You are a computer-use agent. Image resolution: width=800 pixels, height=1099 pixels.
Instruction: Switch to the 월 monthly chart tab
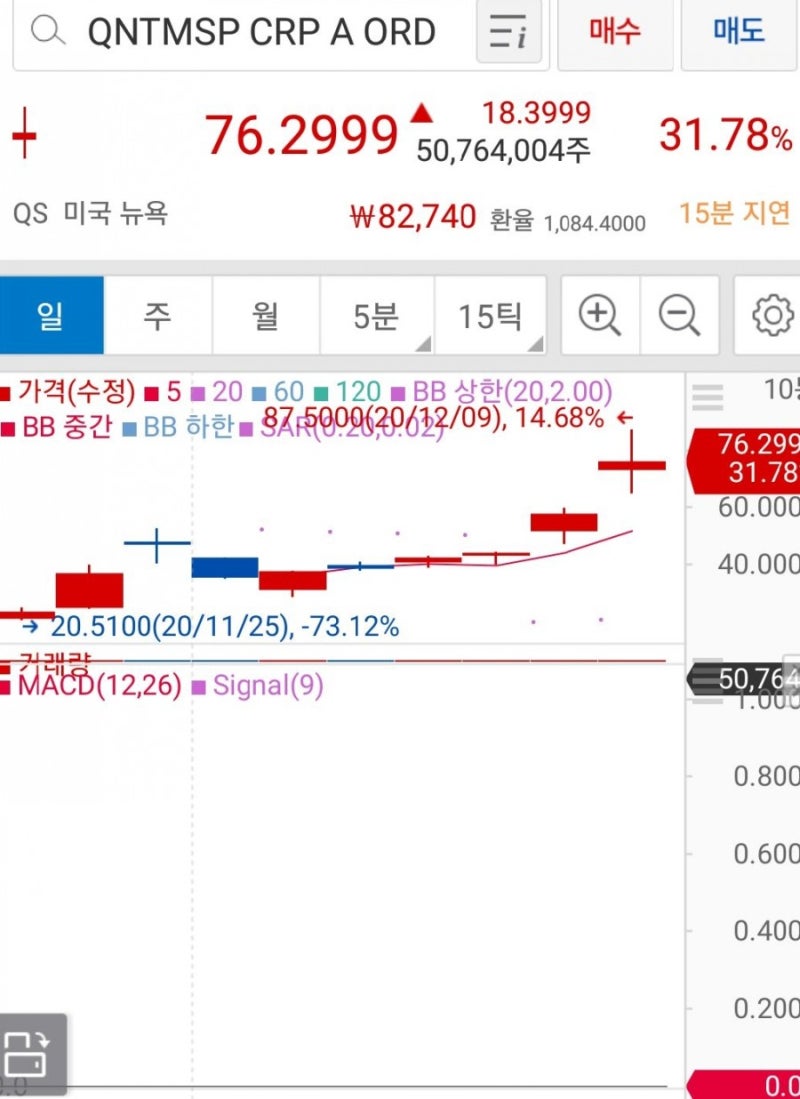[x=263, y=315]
